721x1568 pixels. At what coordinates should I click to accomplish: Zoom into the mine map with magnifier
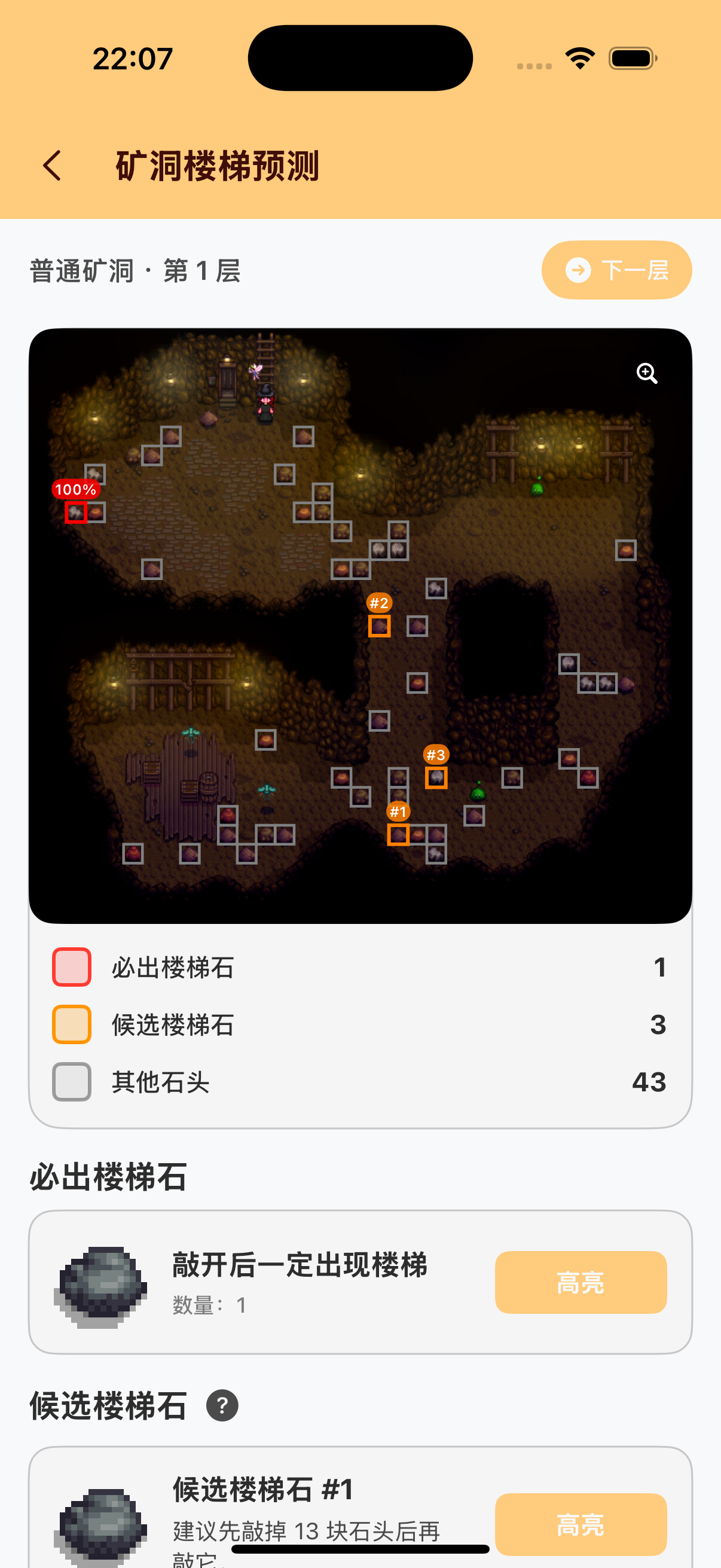coord(647,373)
